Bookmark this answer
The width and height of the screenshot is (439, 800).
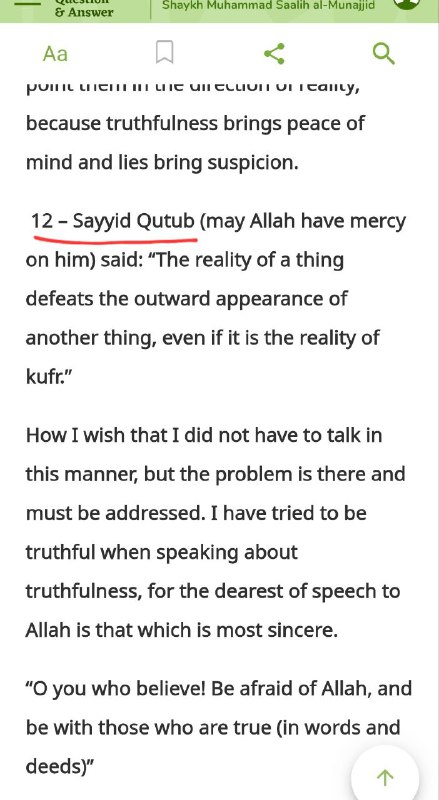click(164, 53)
